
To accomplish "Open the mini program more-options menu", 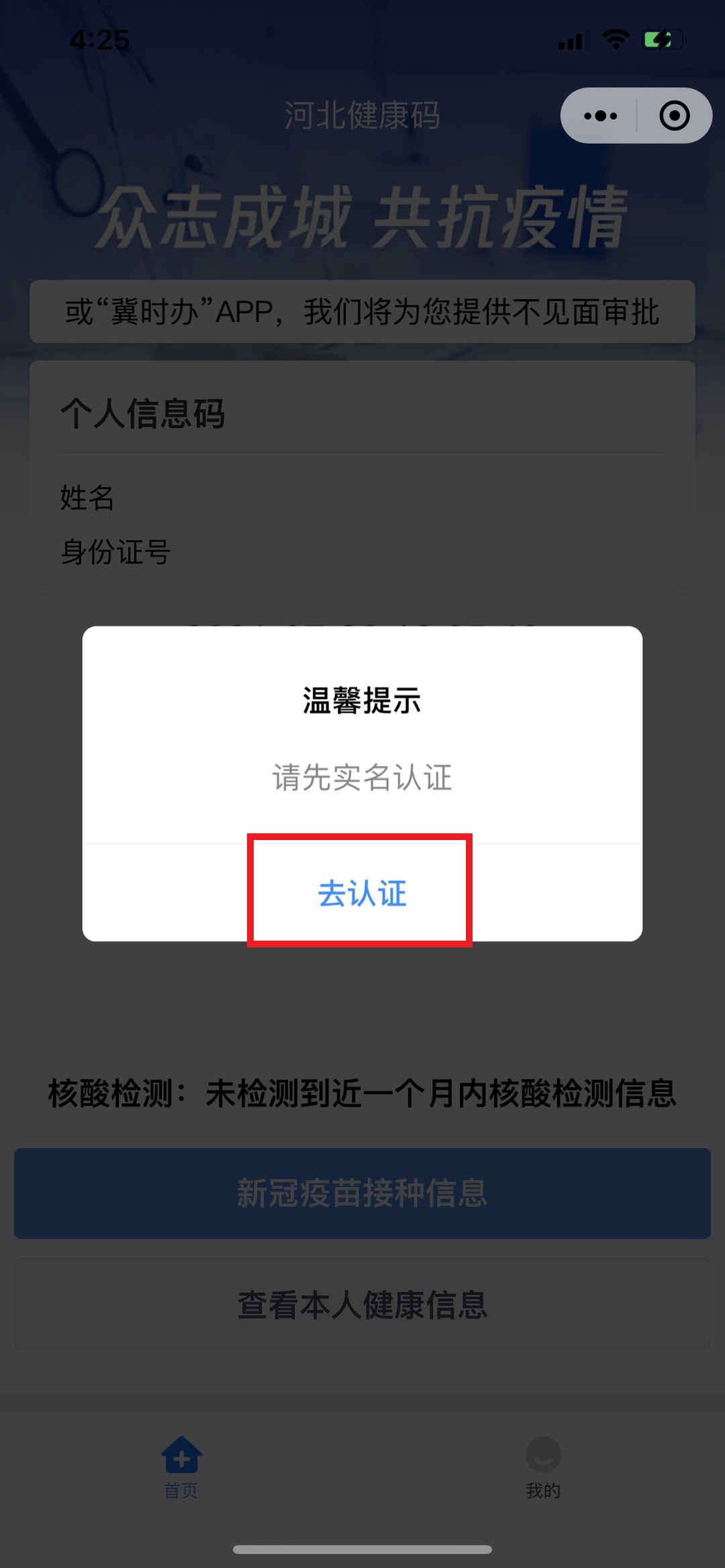I will 600,115.
